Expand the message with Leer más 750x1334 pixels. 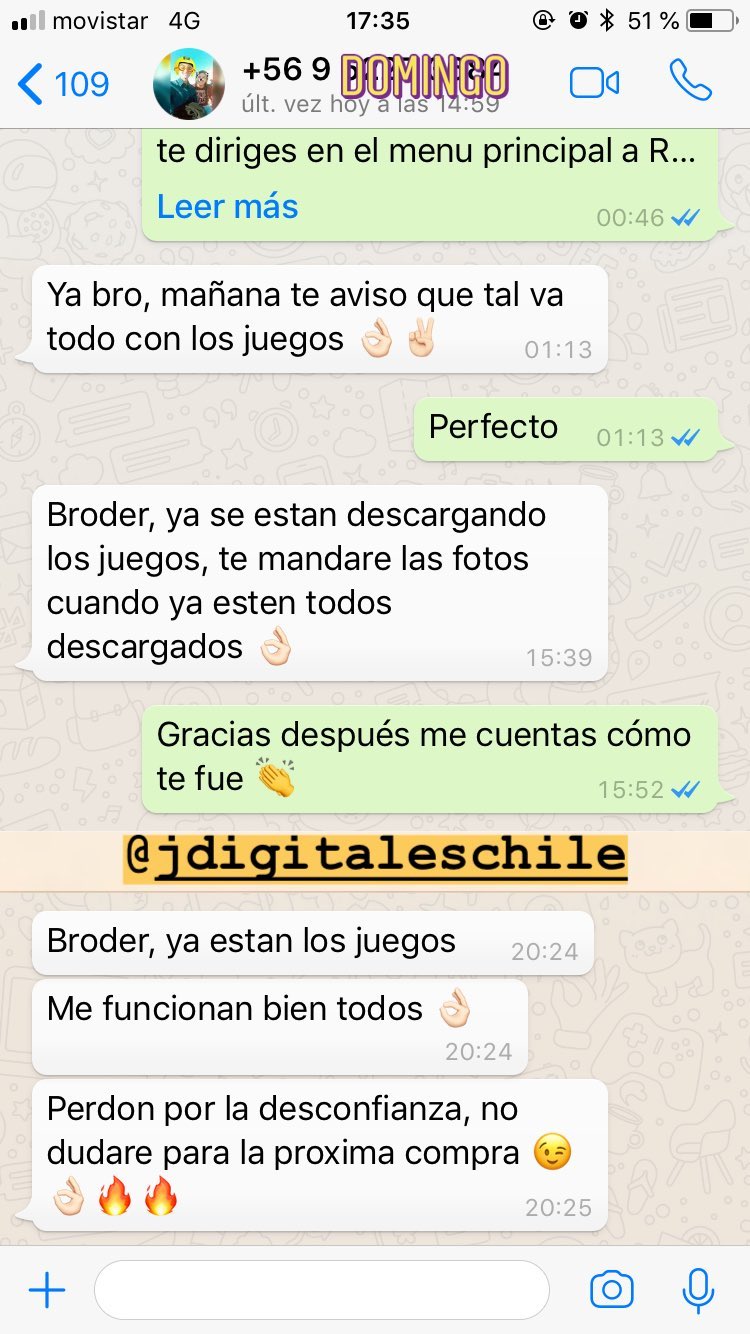tap(227, 207)
